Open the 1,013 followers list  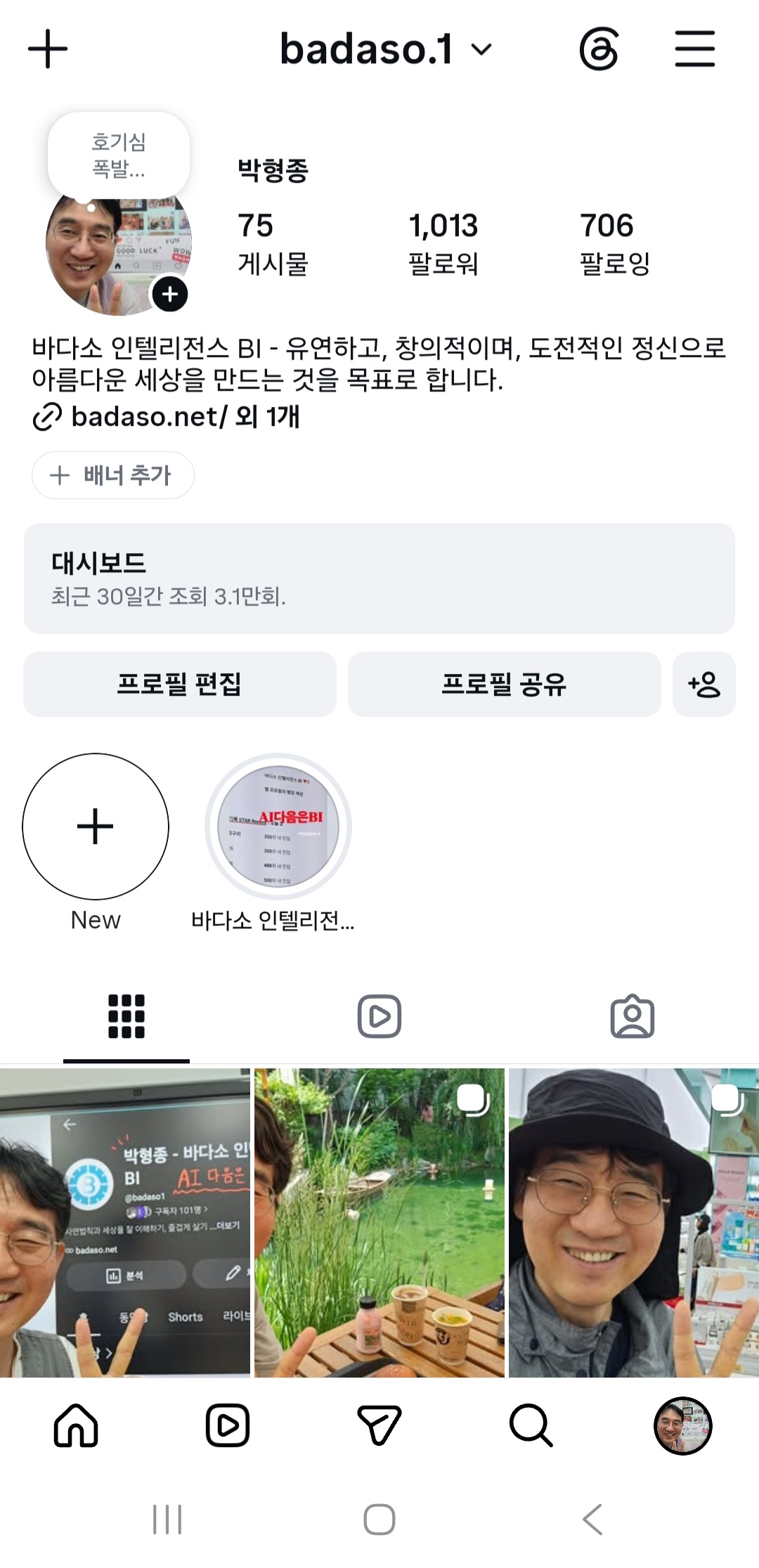[443, 243]
